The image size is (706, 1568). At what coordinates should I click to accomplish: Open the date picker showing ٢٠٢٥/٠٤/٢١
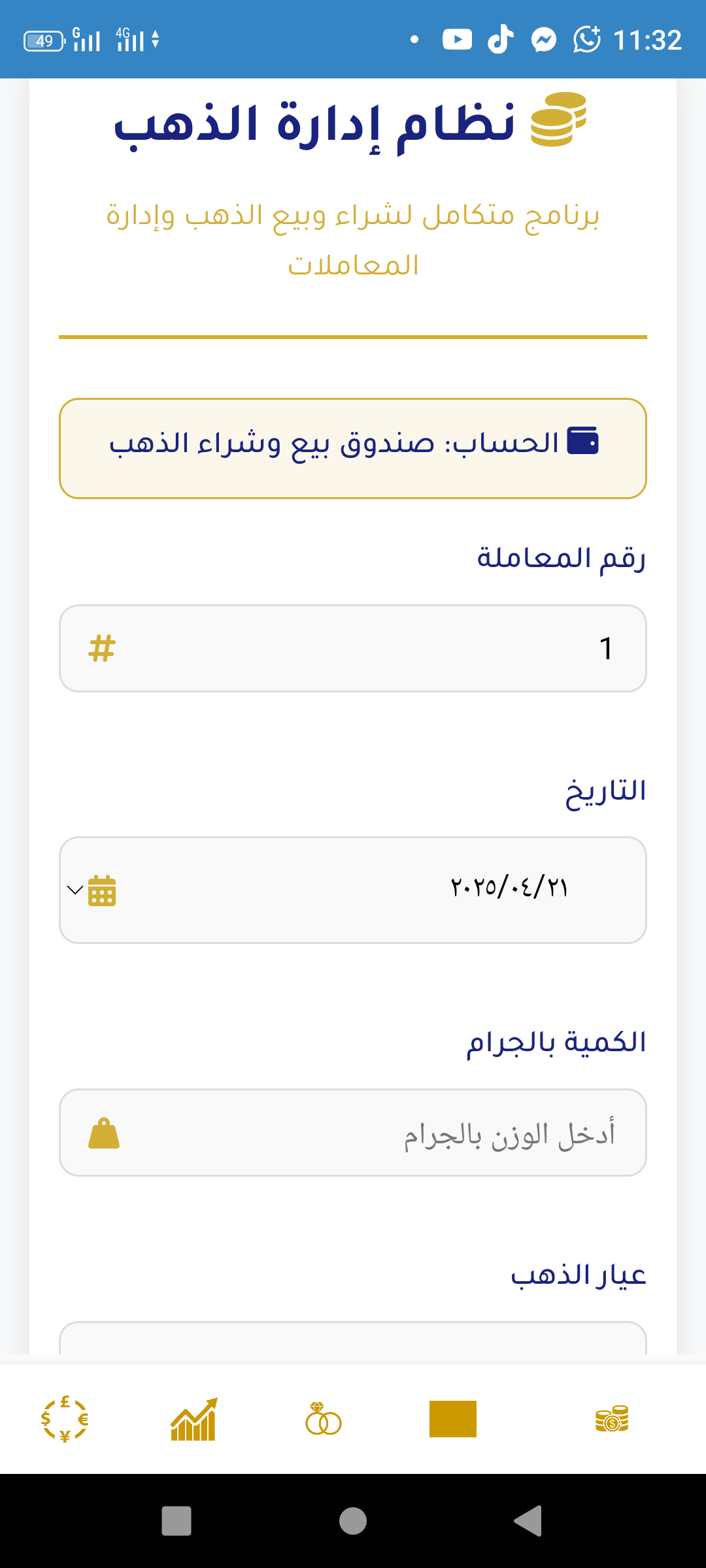(x=353, y=890)
